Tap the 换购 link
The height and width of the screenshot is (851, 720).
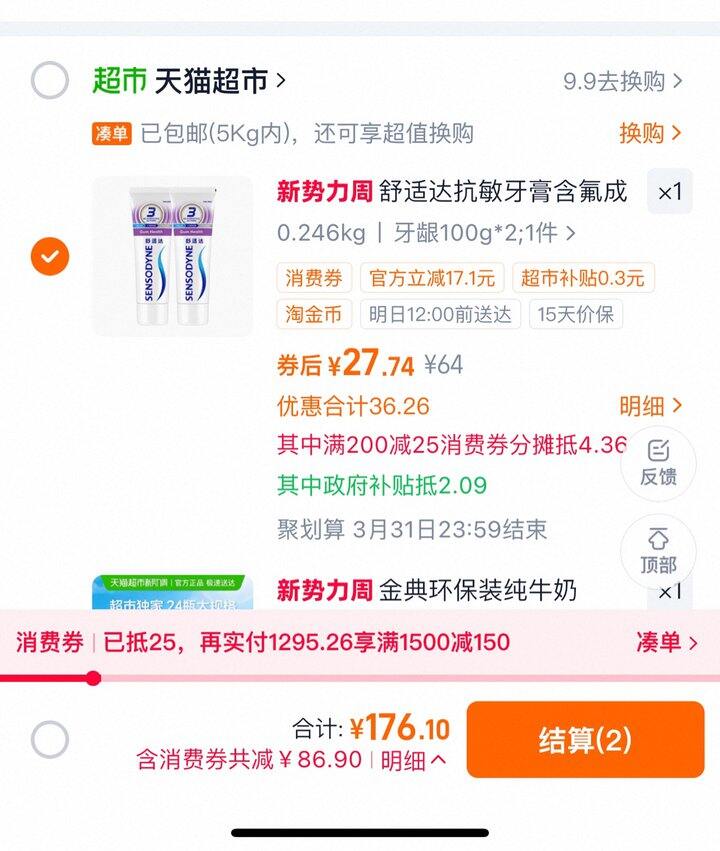click(650, 133)
